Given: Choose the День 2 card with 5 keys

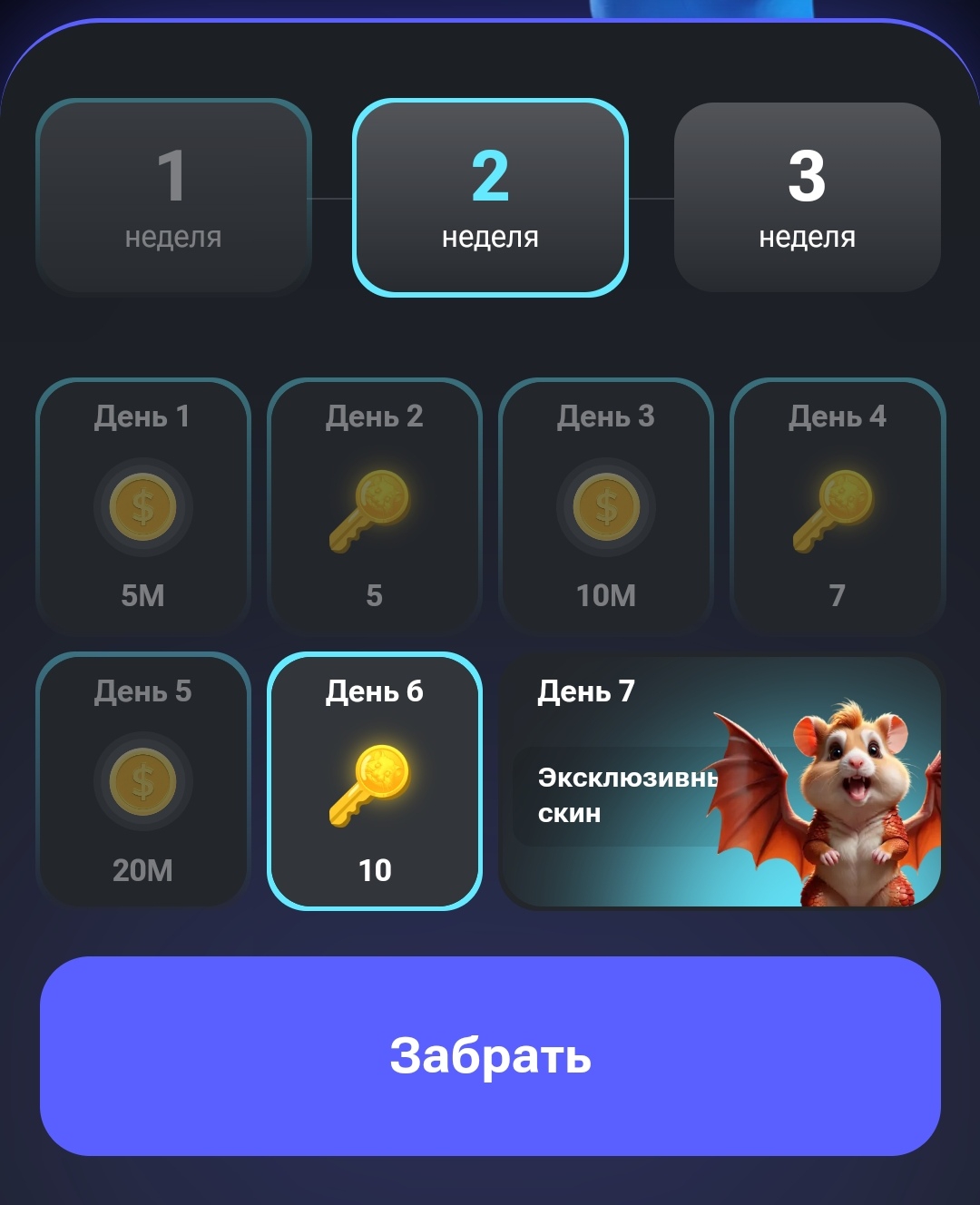Looking at the screenshot, I should coord(374,505).
